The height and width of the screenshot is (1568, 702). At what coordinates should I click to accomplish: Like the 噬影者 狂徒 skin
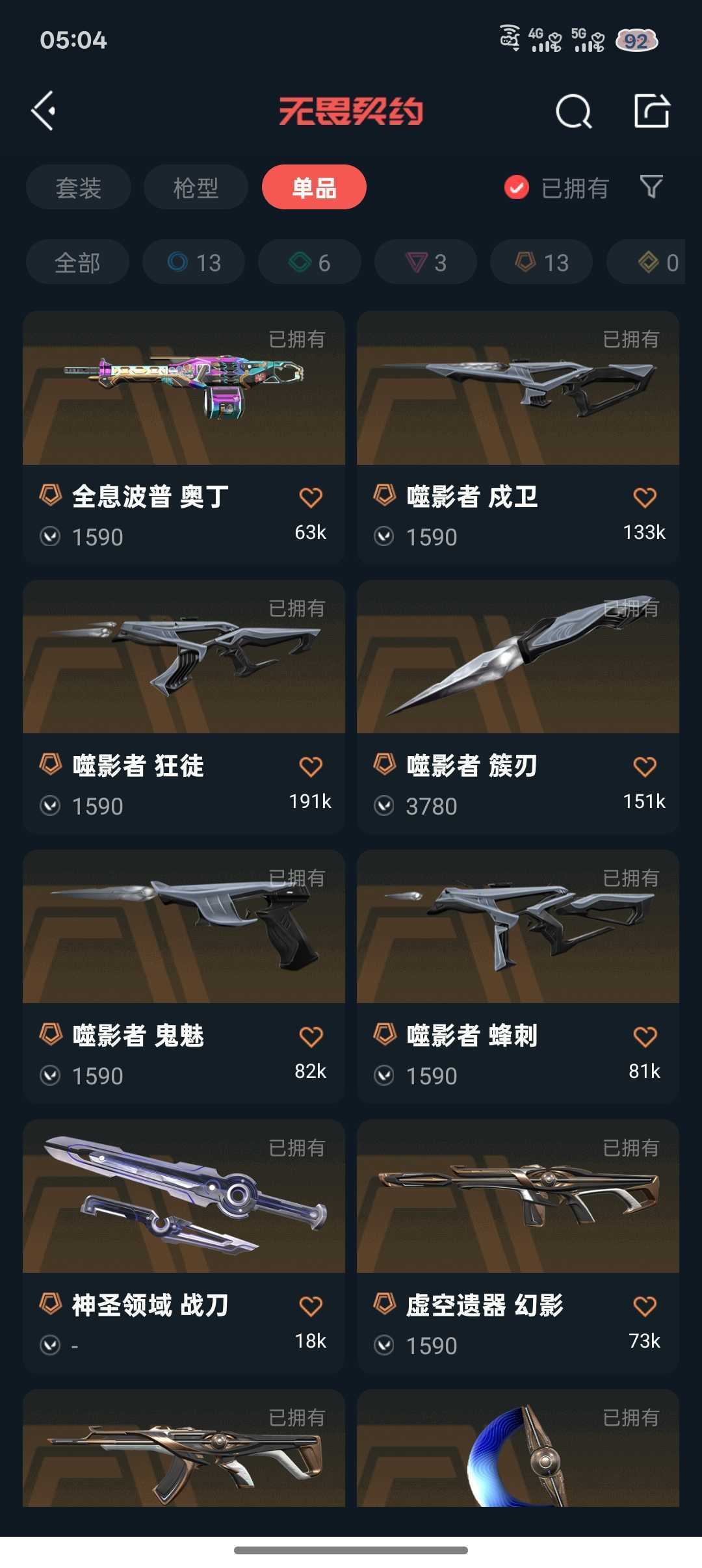[x=311, y=767]
